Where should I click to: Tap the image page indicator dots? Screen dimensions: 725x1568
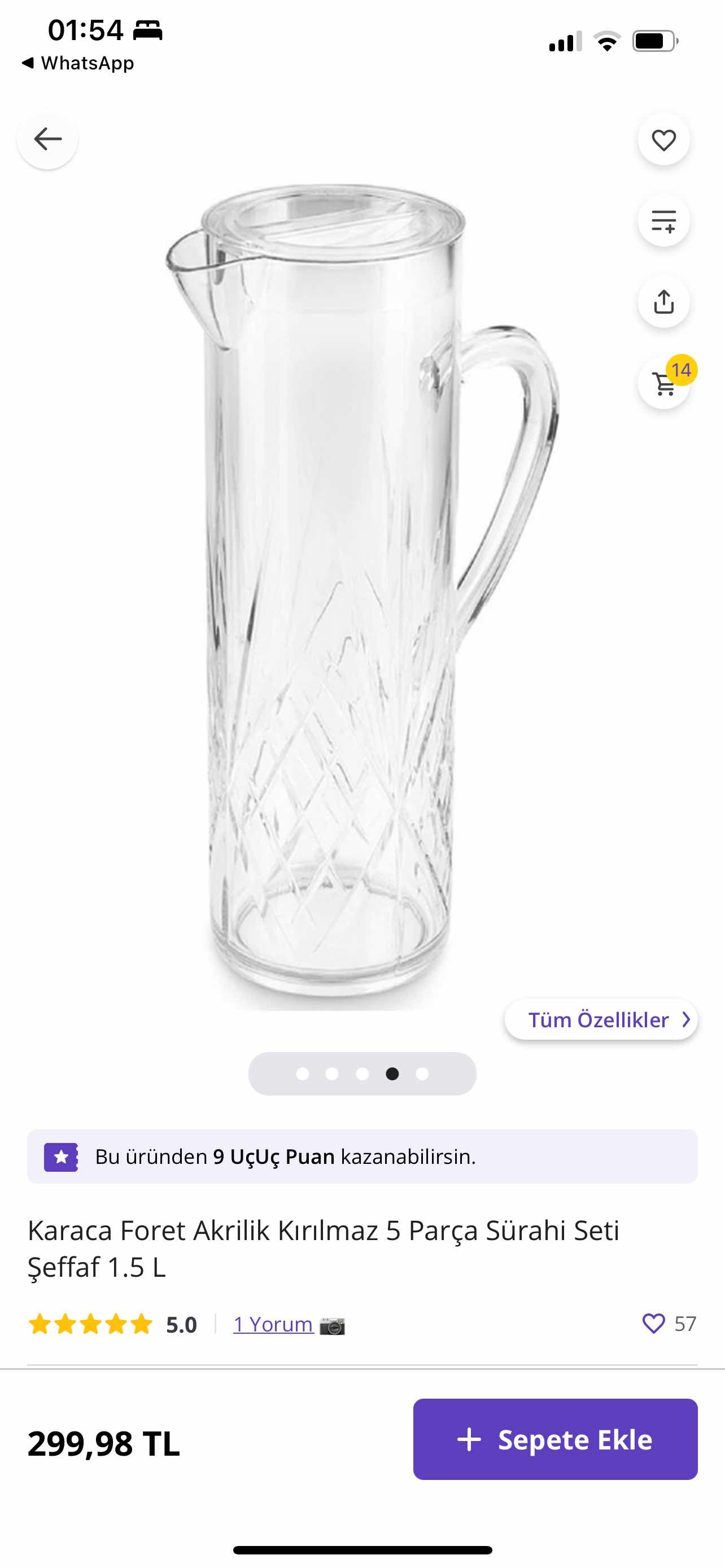(361, 1074)
